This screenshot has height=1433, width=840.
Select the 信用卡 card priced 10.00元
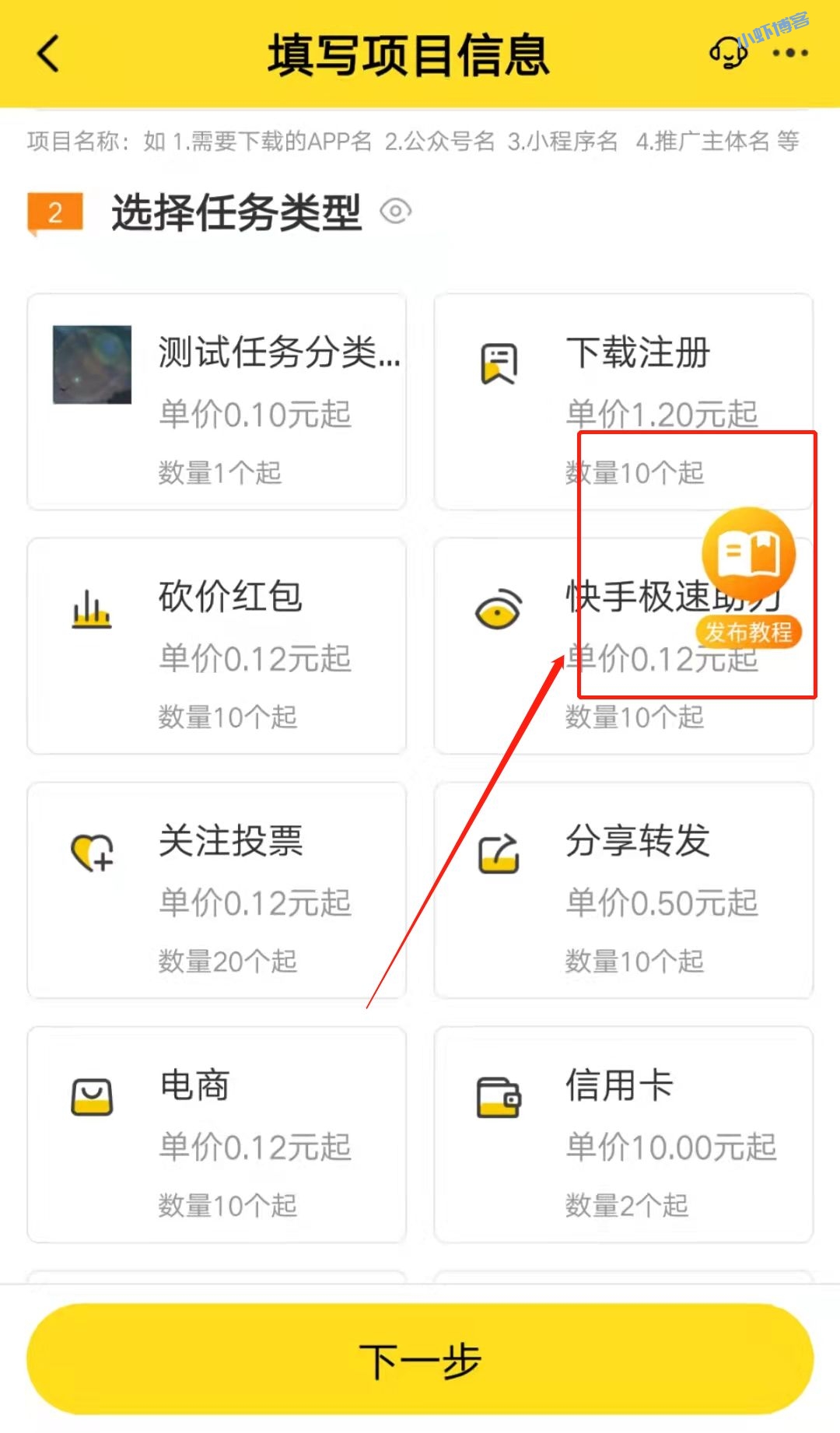[x=626, y=1136]
